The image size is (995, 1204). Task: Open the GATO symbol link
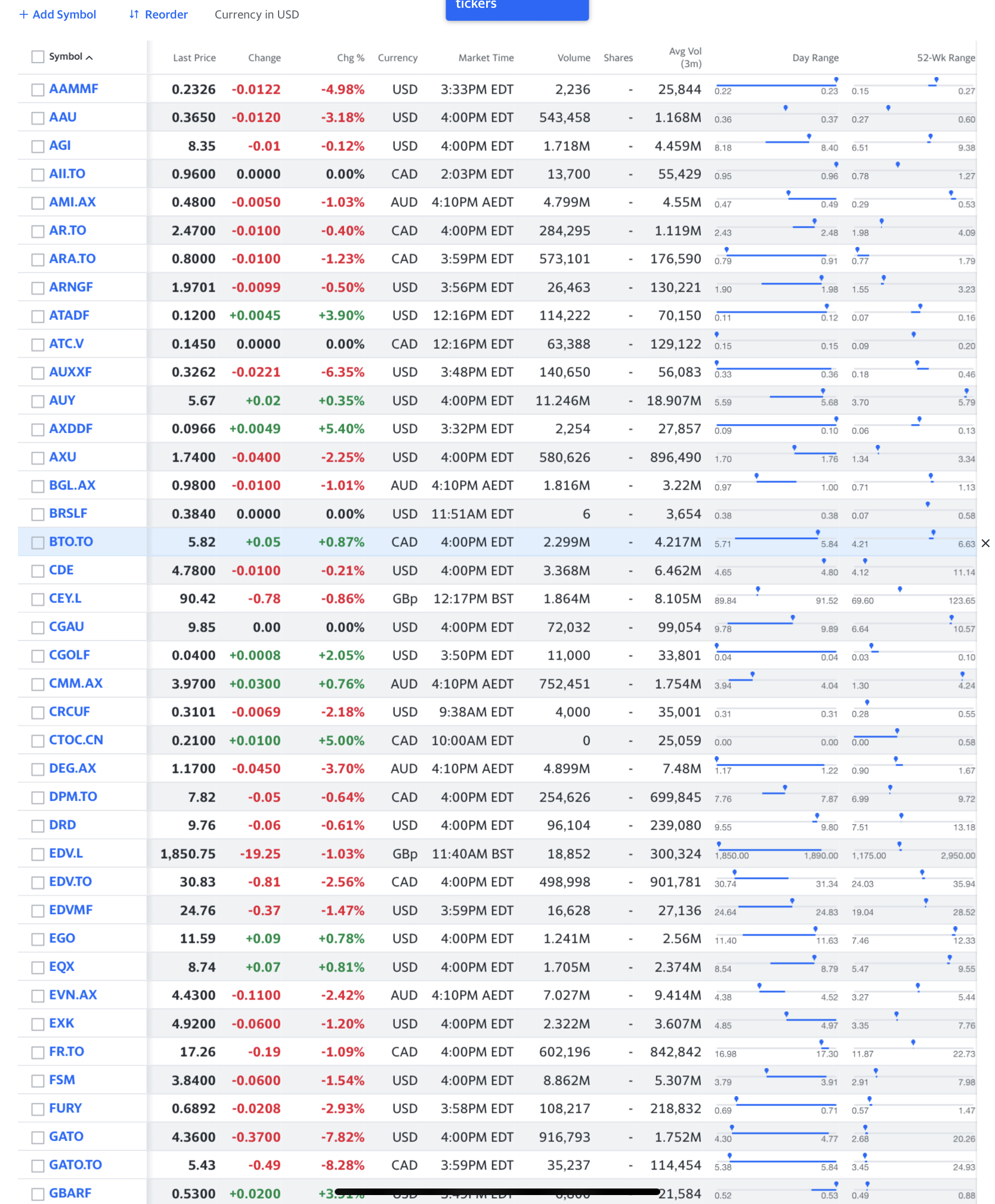click(x=66, y=1137)
